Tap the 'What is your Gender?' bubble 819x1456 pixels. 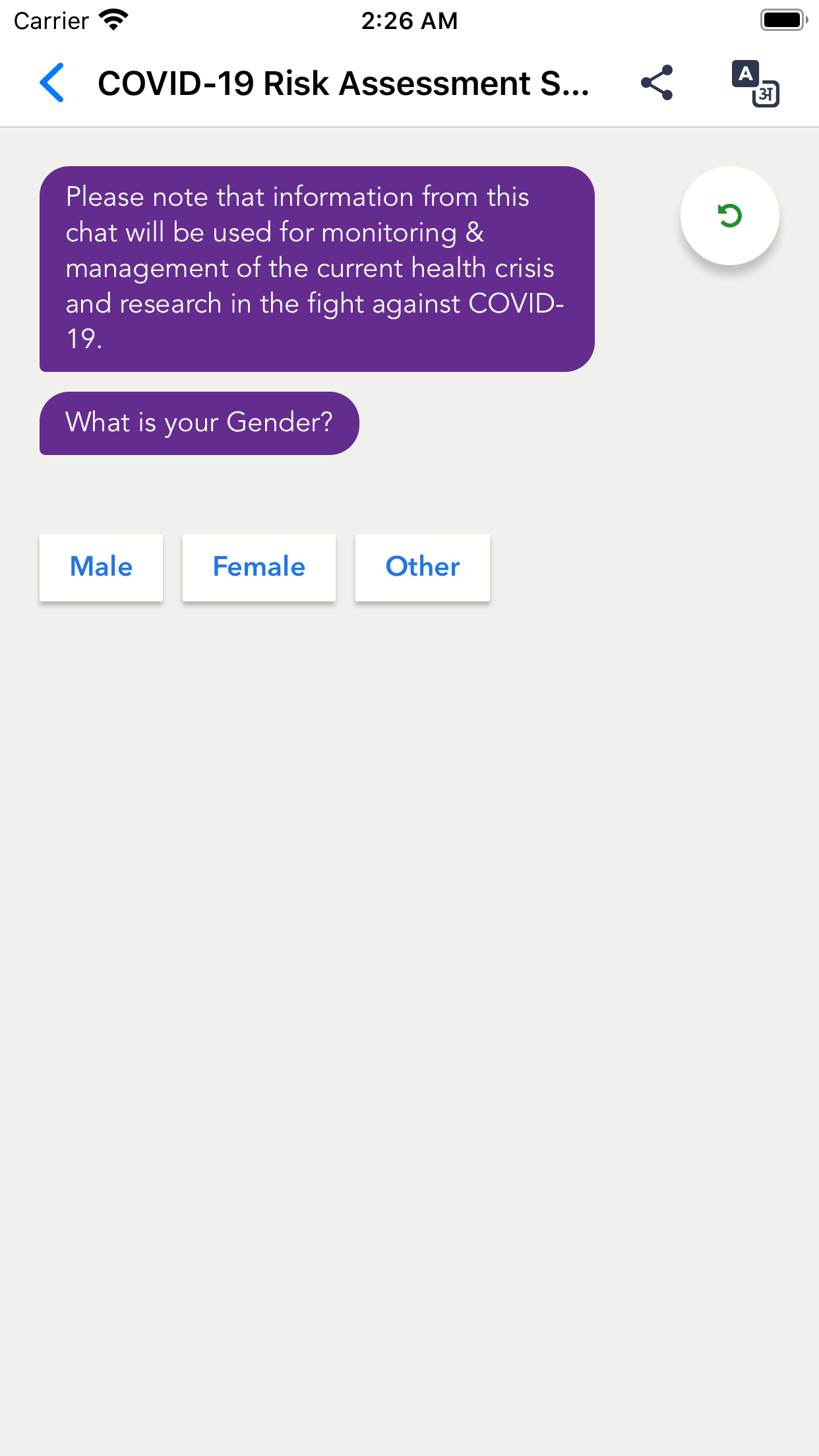point(199,423)
